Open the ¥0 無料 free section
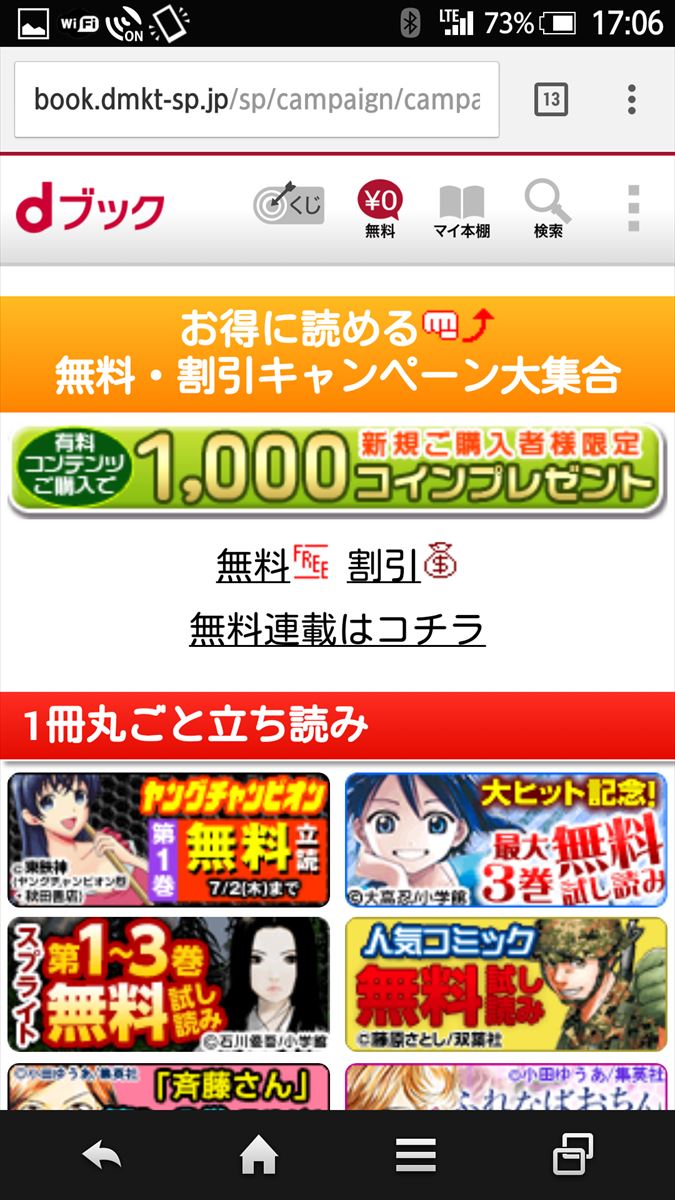 click(x=380, y=210)
